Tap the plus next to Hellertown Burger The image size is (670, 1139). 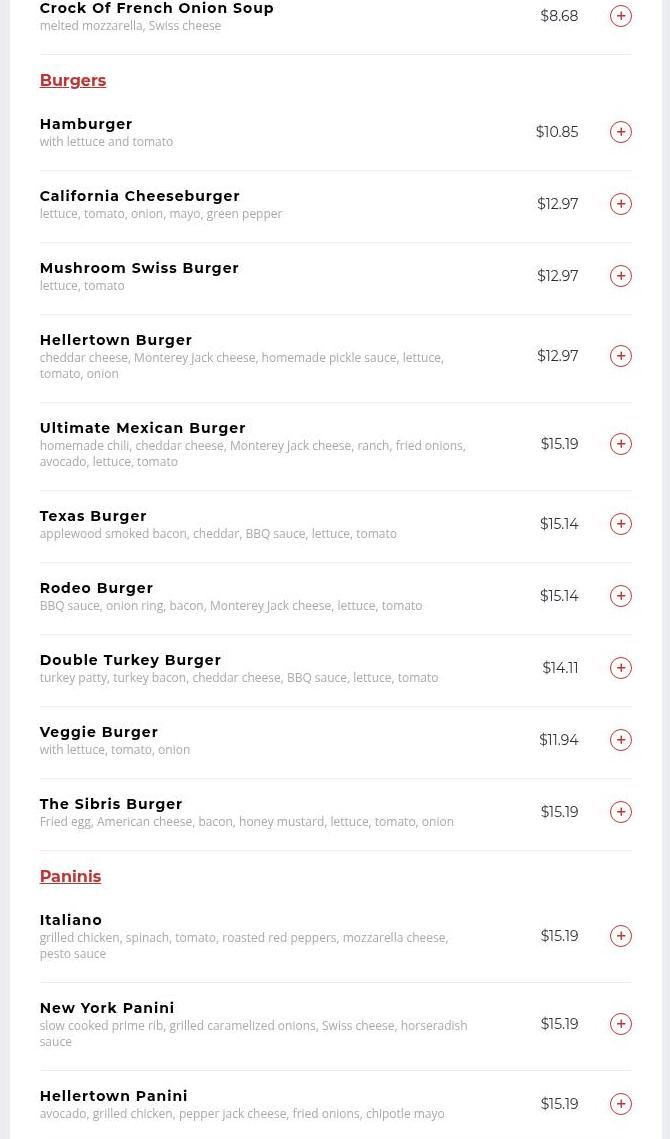(x=621, y=356)
